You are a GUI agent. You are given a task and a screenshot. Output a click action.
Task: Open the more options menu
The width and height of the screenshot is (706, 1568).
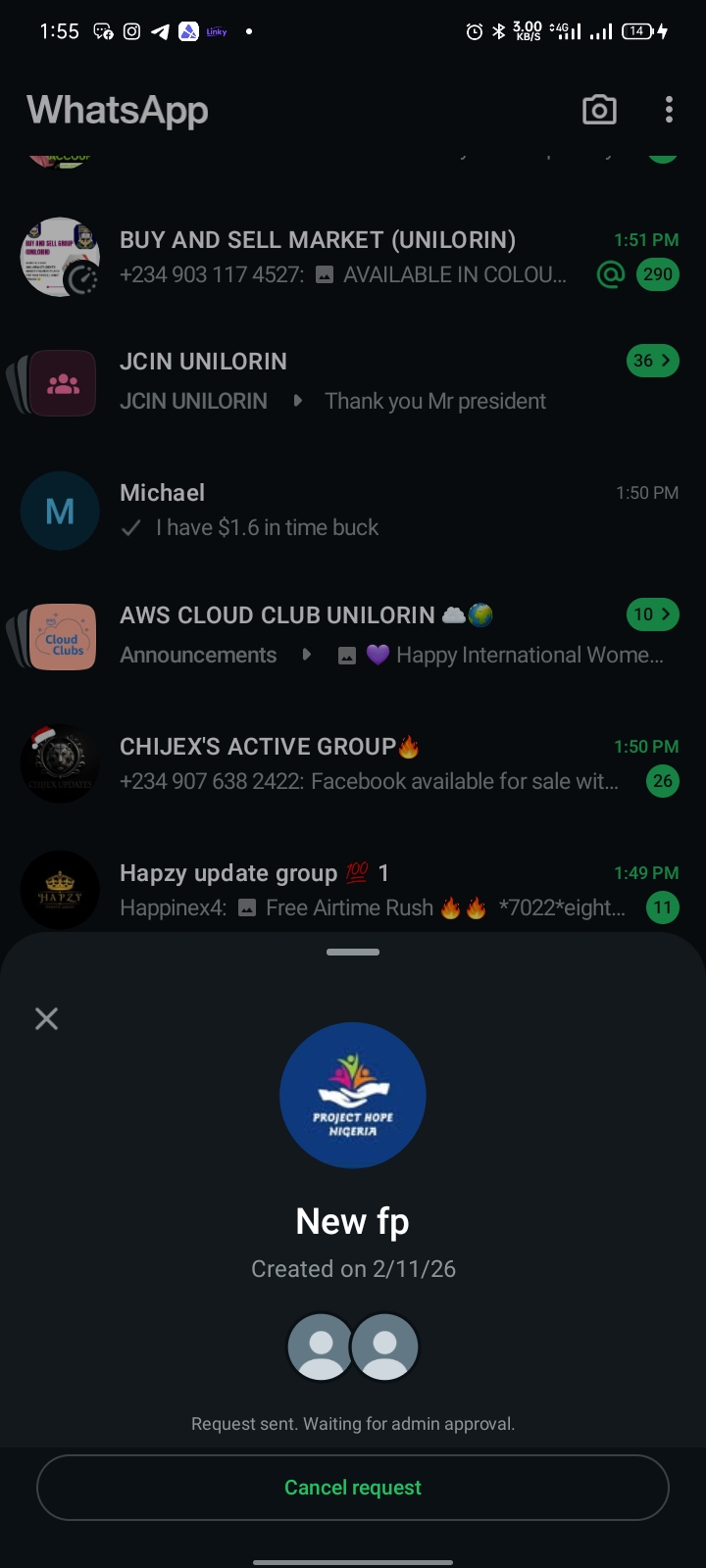tap(669, 110)
